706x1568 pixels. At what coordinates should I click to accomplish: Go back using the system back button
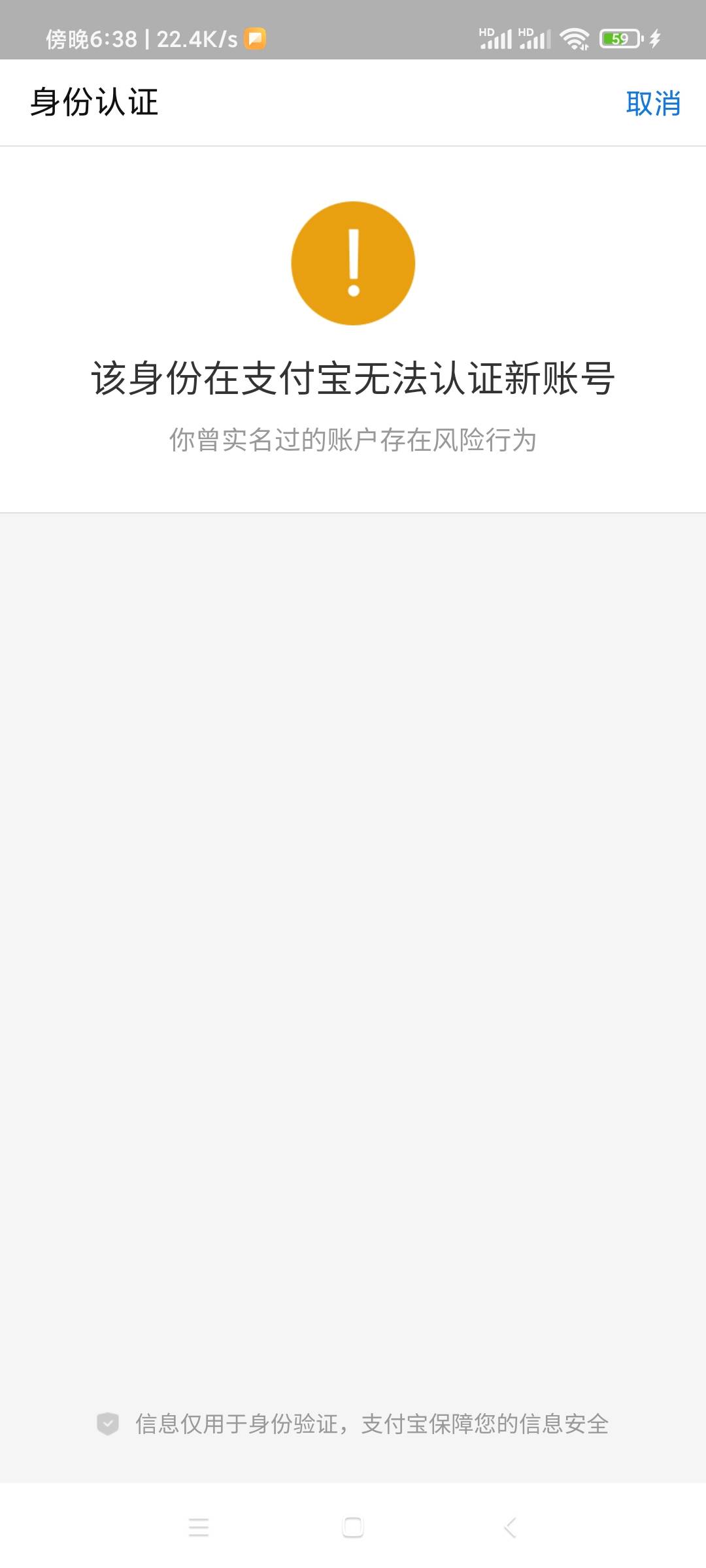(x=511, y=1527)
